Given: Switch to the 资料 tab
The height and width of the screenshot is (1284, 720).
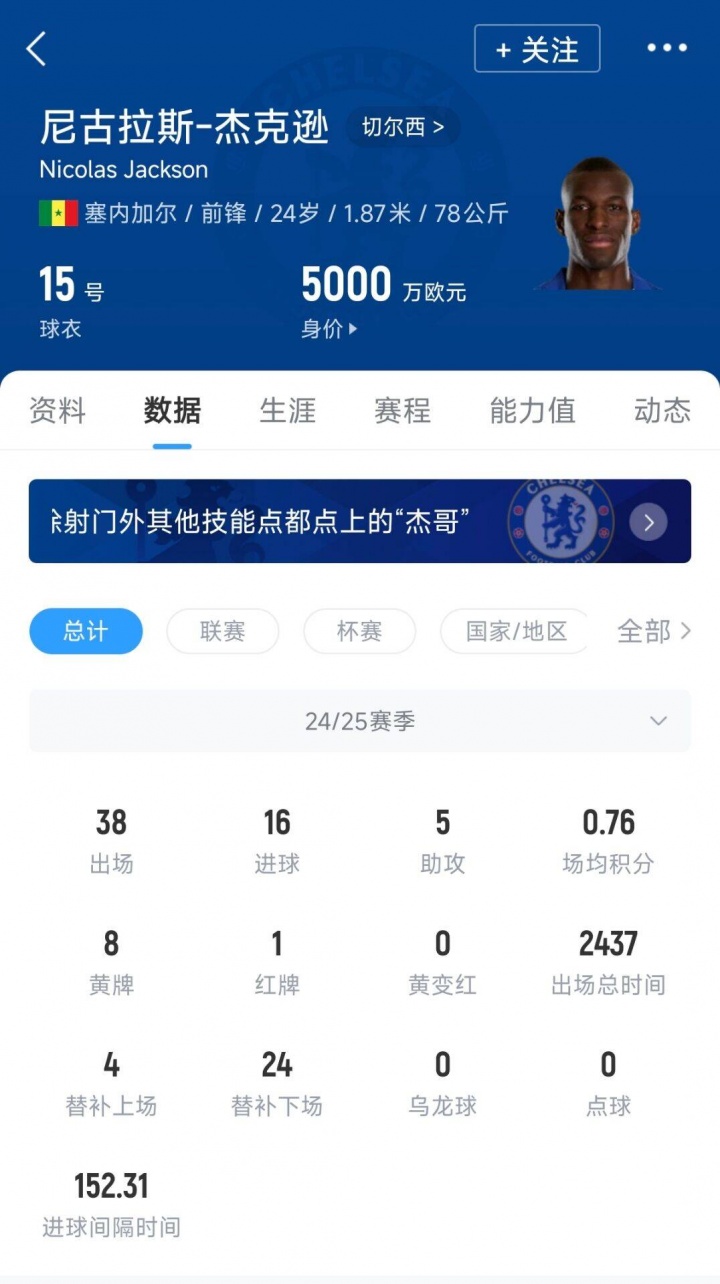Looking at the screenshot, I should click(57, 411).
